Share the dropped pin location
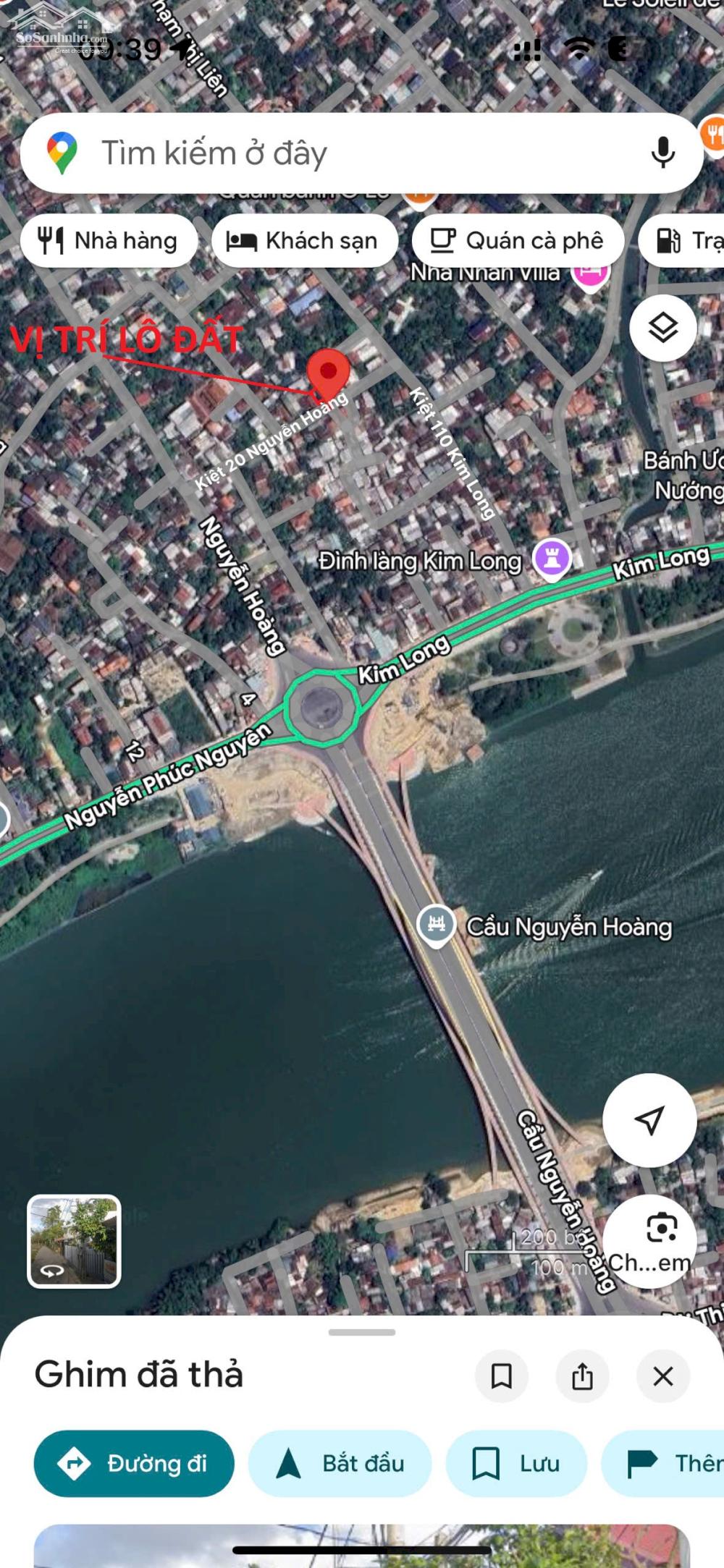Screen dimensions: 724x1568 [582, 1376]
